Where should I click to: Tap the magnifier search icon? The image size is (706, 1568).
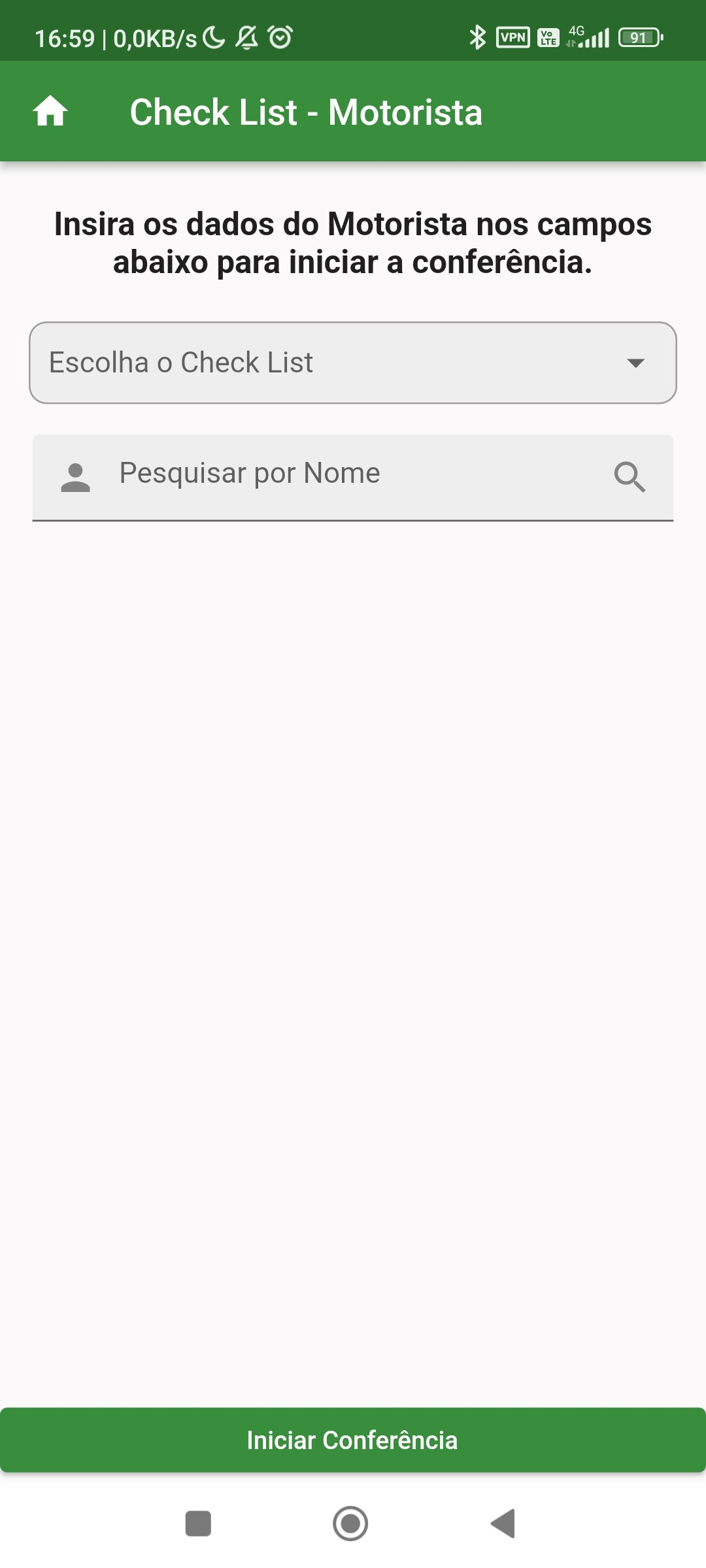[630, 476]
